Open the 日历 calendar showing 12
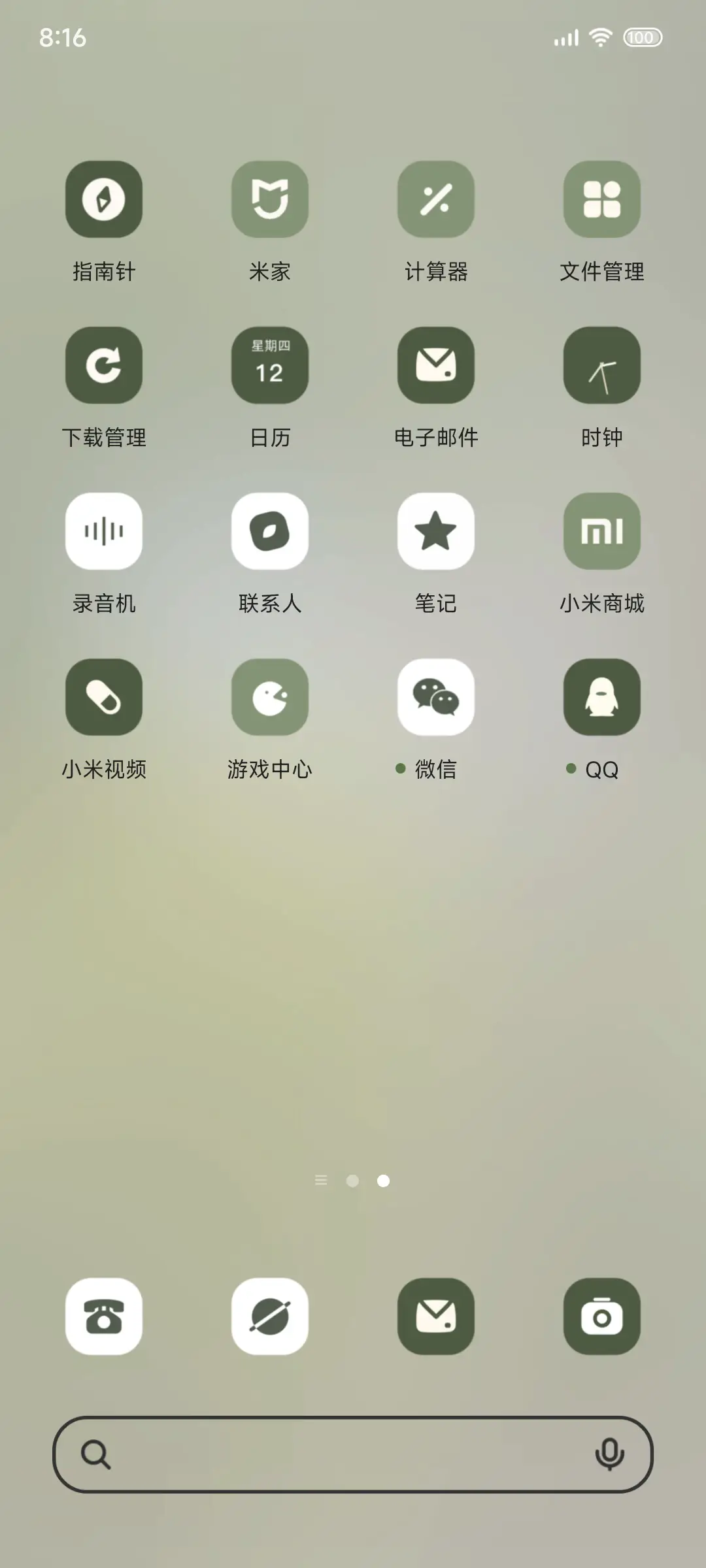 point(271,366)
